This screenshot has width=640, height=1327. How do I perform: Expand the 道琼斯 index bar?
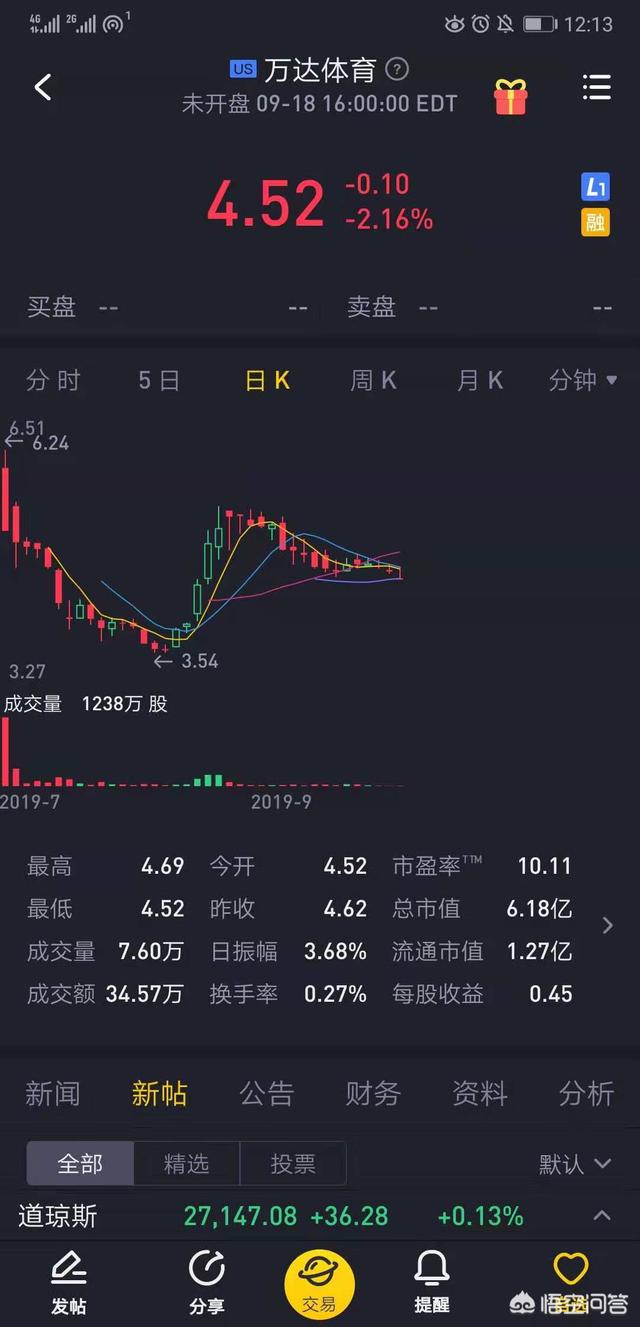[602, 1216]
